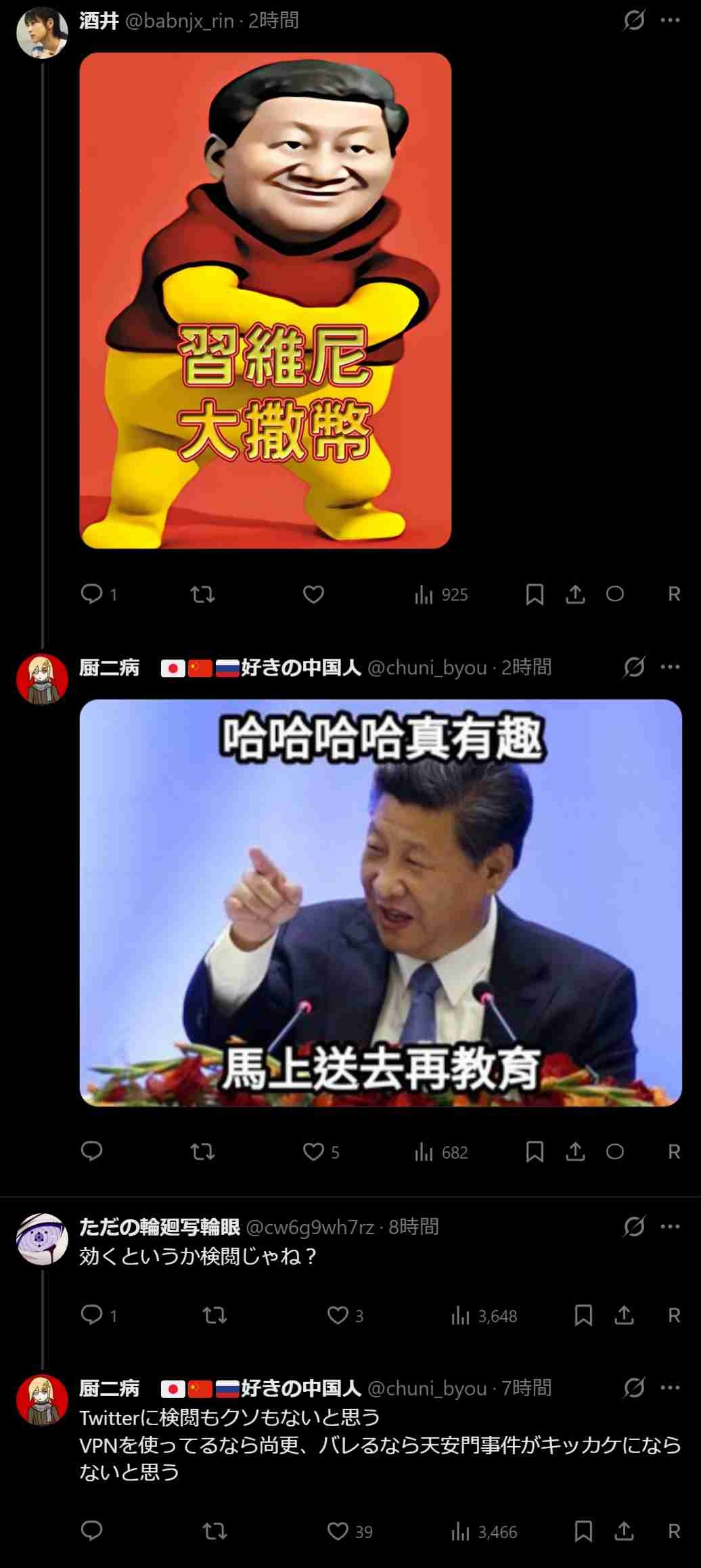Reply to ただの輪廻写輪眼's post
The height and width of the screenshot is (1568, 701).
coord(91,1315)
